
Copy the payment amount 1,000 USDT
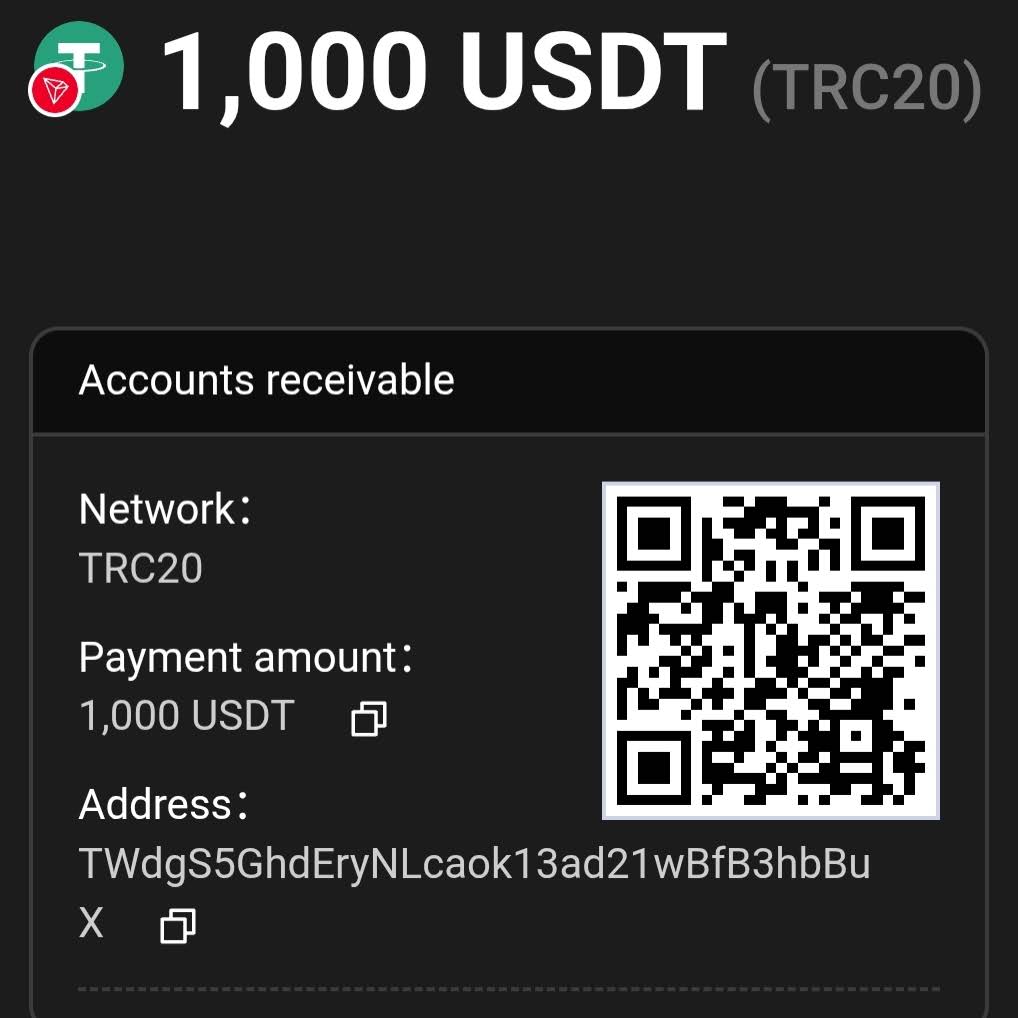[x=369, y=718]
